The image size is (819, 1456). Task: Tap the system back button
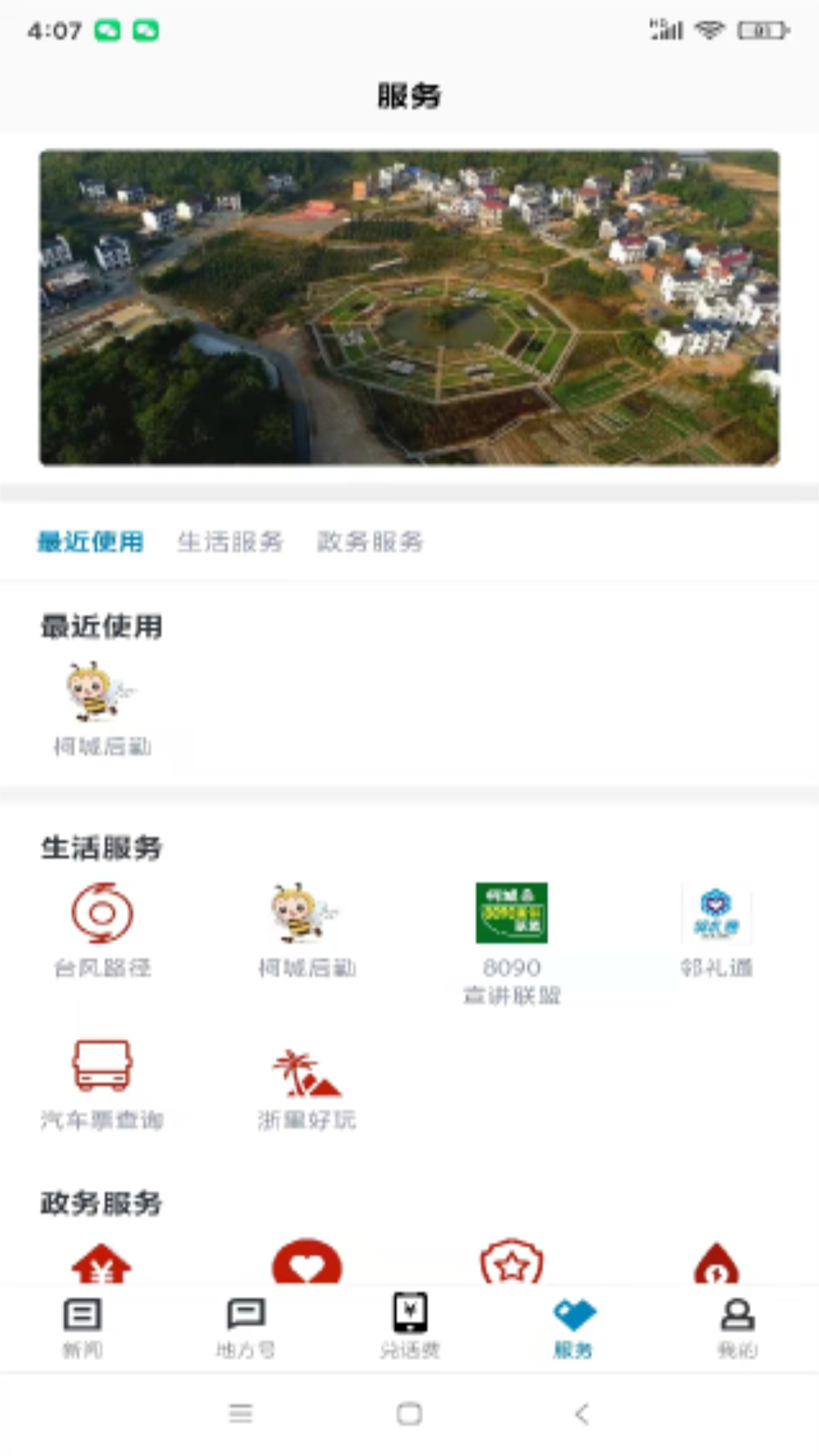click(x=582, y=1414)
